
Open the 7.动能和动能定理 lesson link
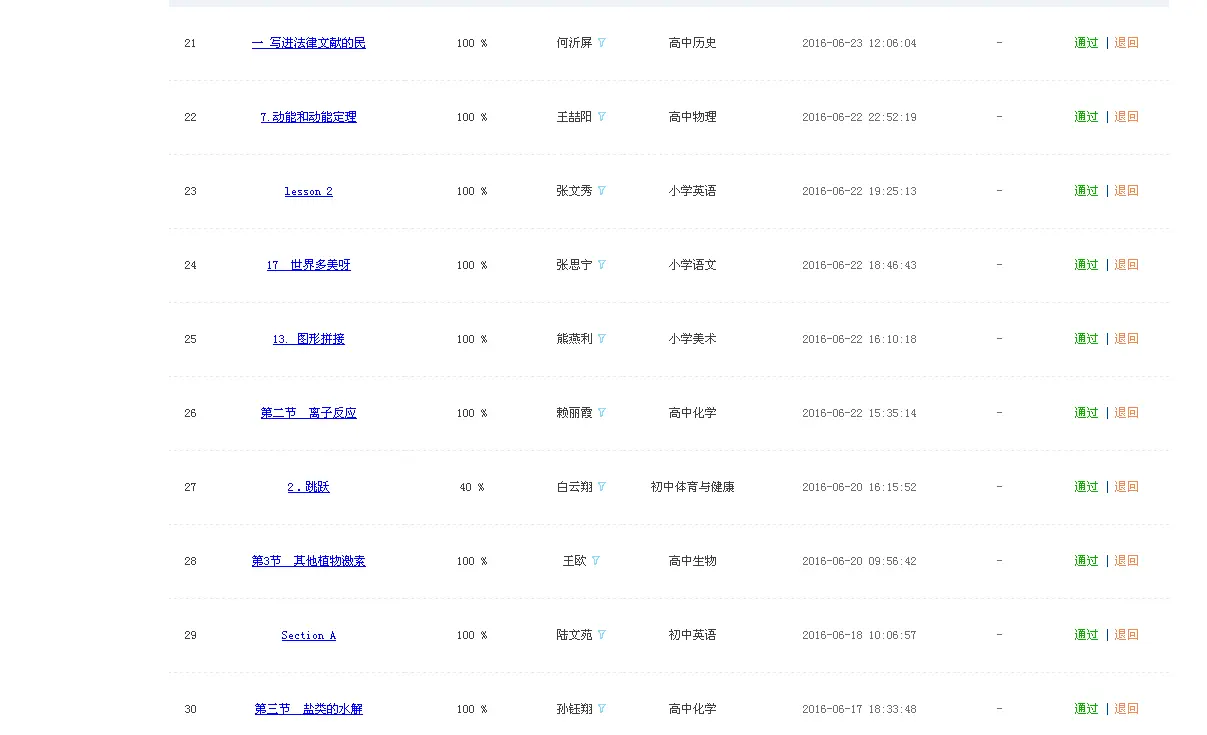click(x=308, y=117)
